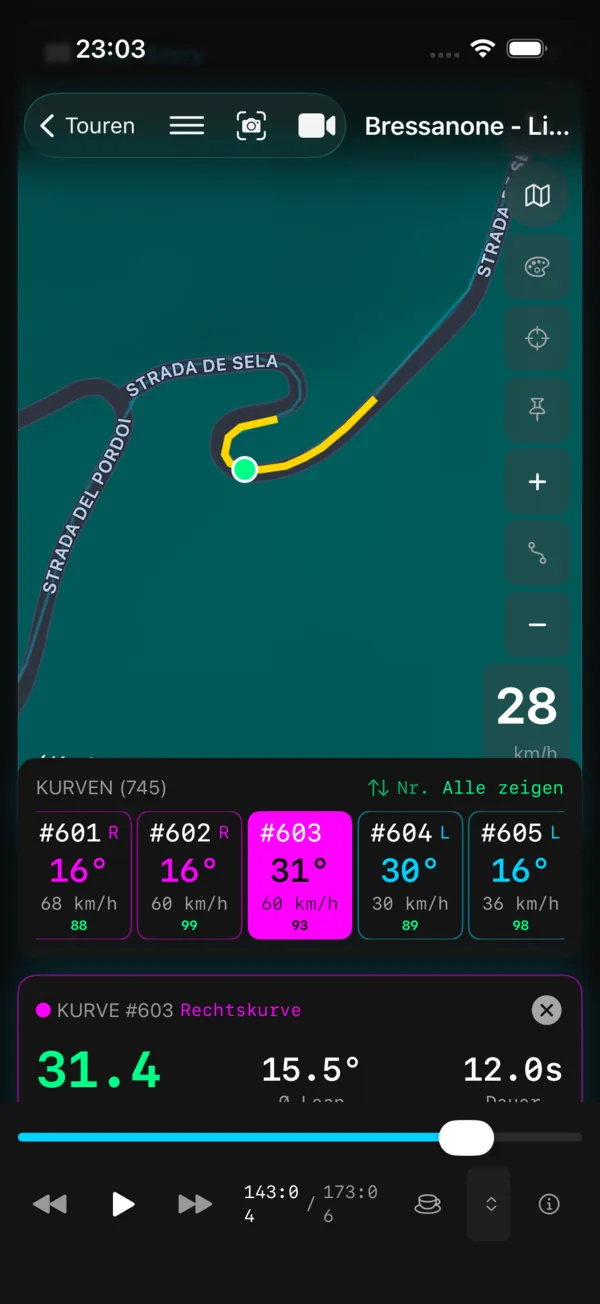
Task: Center the map on current position
Action: 537,339
